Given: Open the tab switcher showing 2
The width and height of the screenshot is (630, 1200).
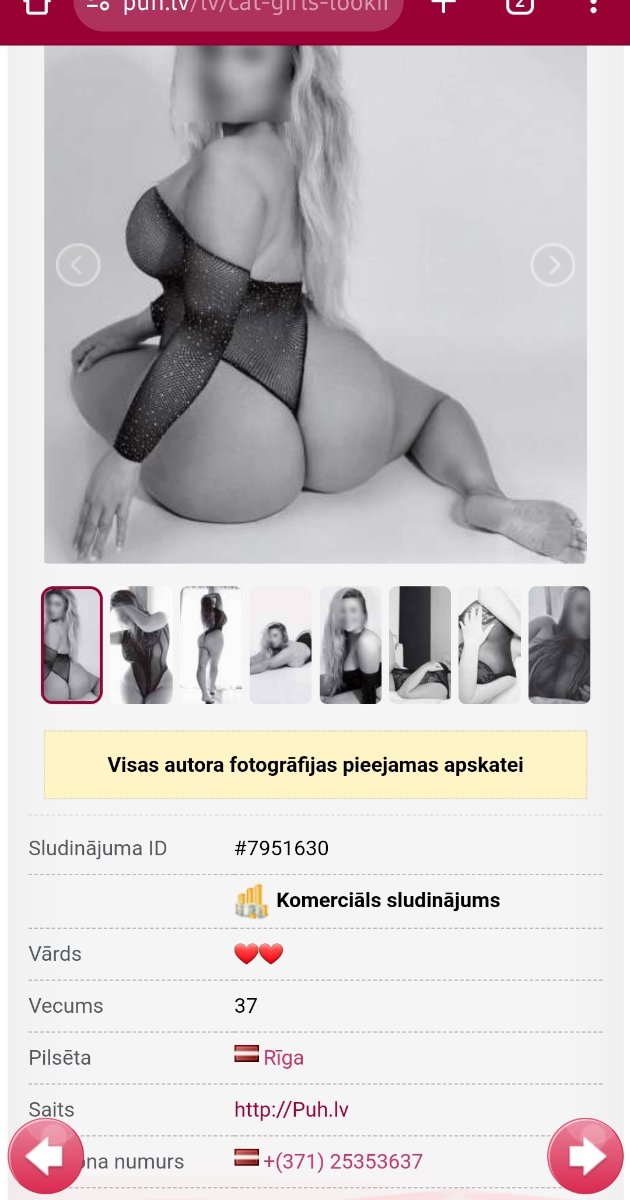Looking at the screenshot, I should click(x=519, y=6).
